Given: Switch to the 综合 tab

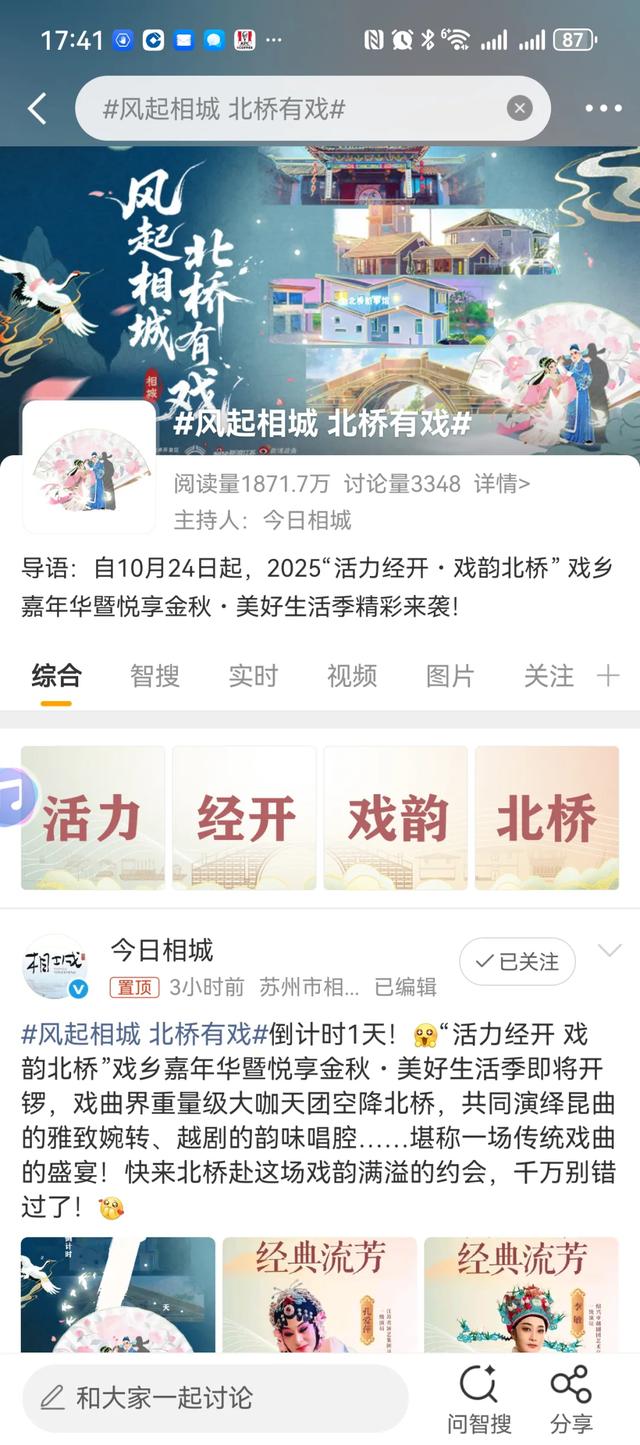Looking at the screenshot, I should [56, 676].
